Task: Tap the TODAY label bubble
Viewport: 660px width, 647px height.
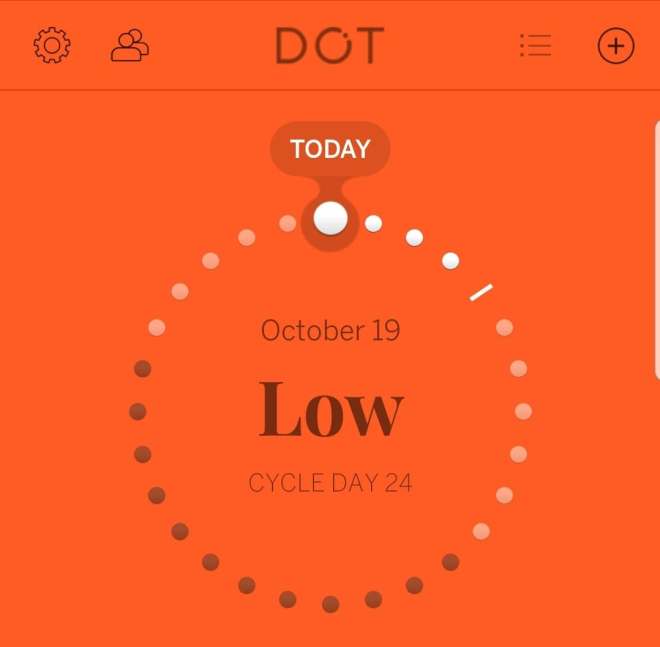Action: pos(330,150)
